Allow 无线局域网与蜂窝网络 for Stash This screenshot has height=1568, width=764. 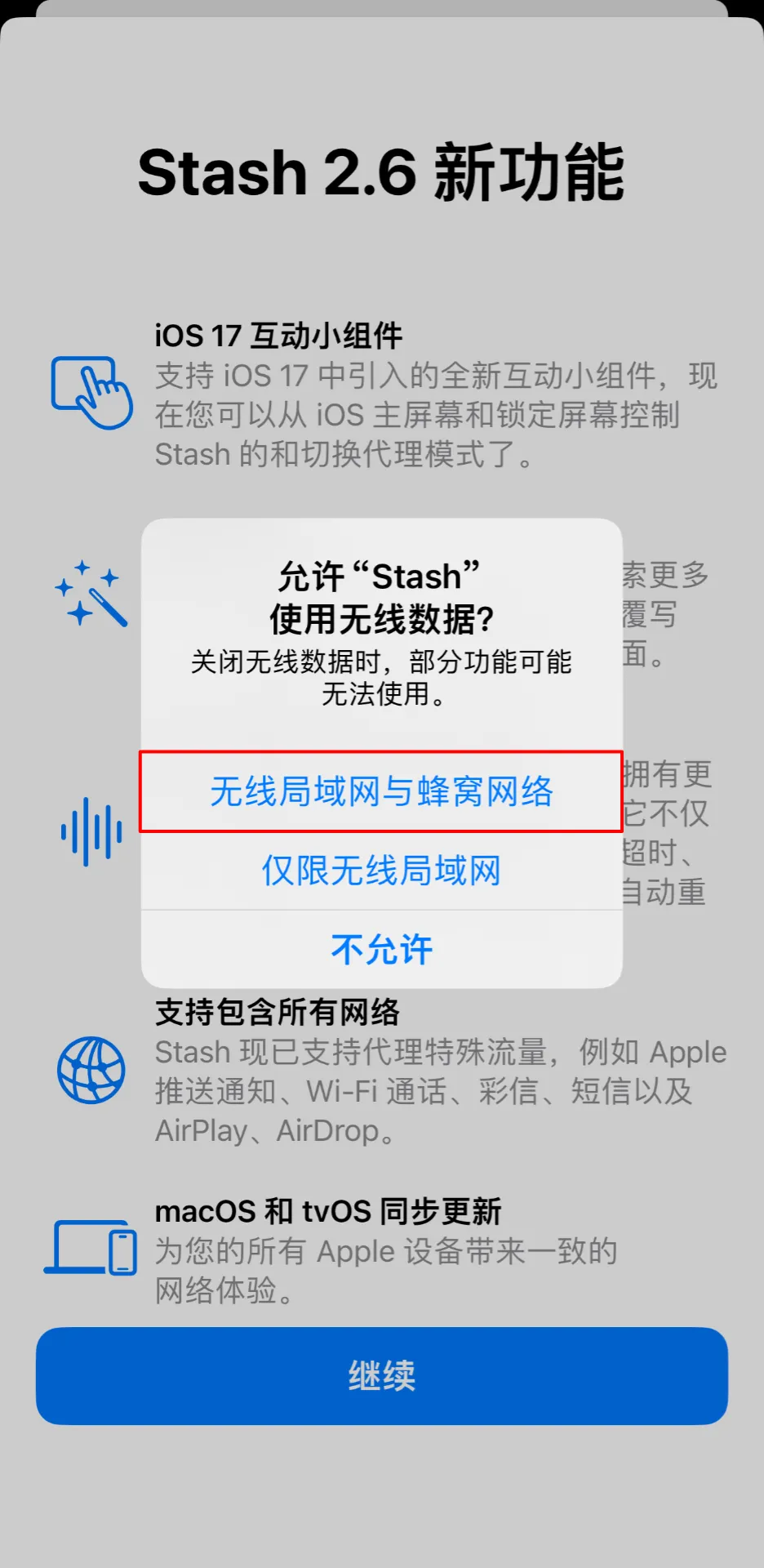point(381,791)
